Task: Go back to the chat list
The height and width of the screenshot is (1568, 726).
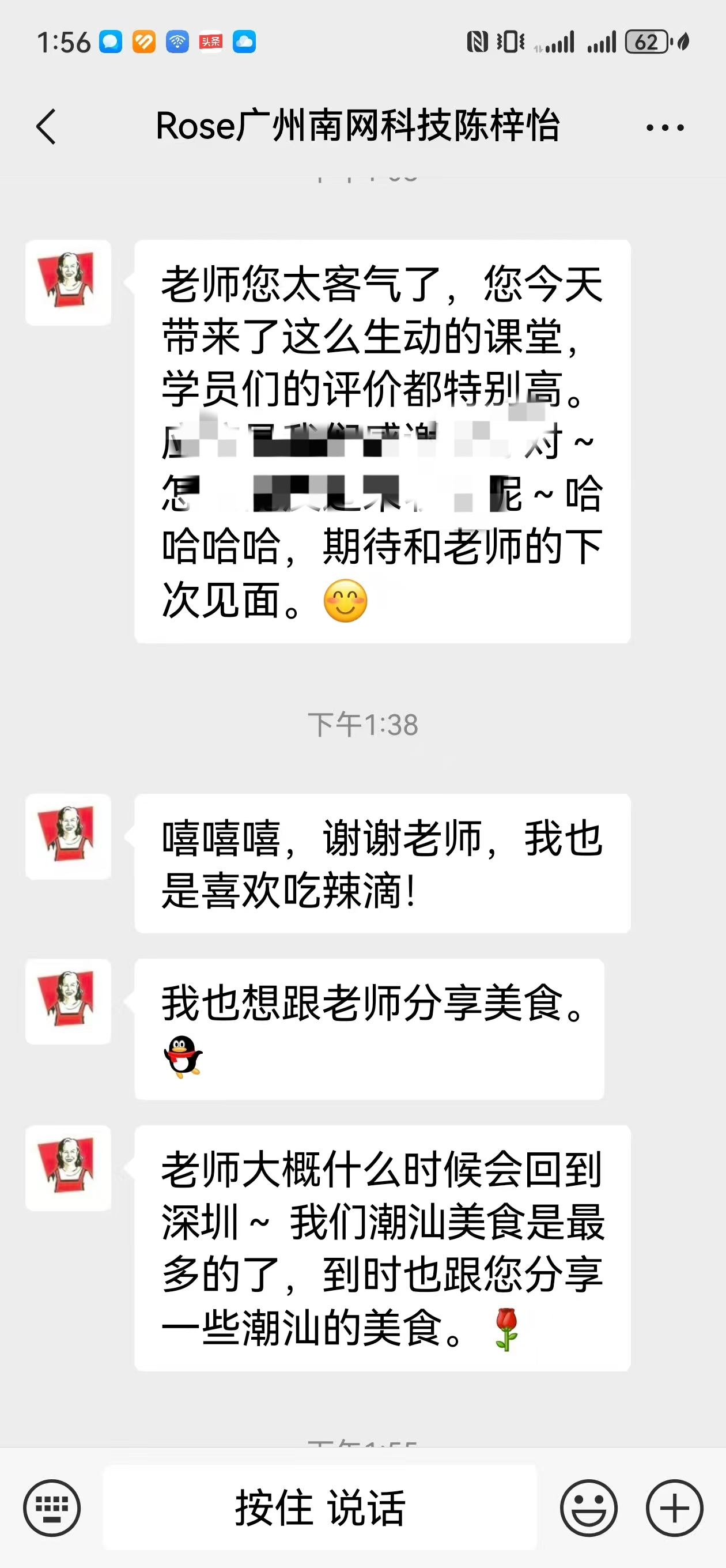Action: click(x=46, y=127)
